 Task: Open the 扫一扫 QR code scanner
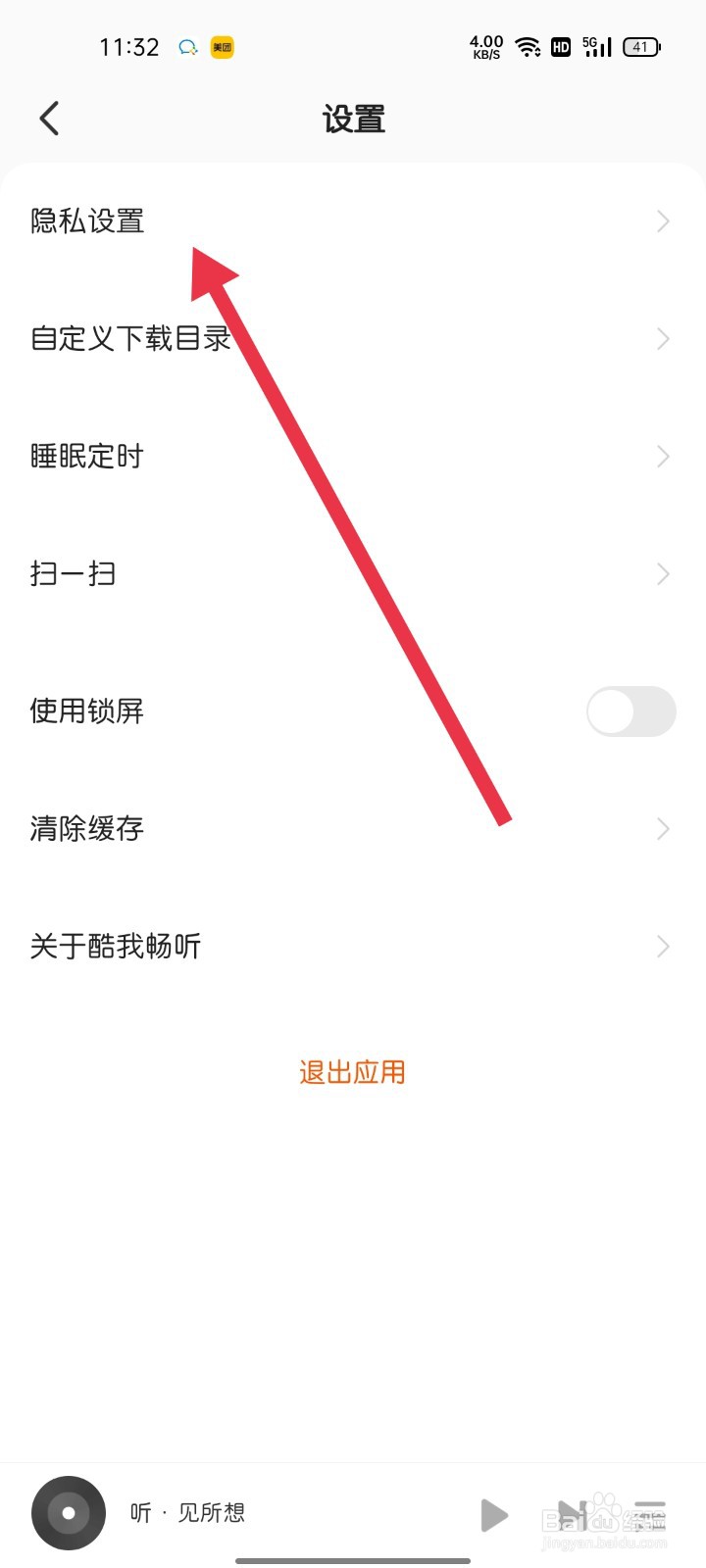click(74, 573)
